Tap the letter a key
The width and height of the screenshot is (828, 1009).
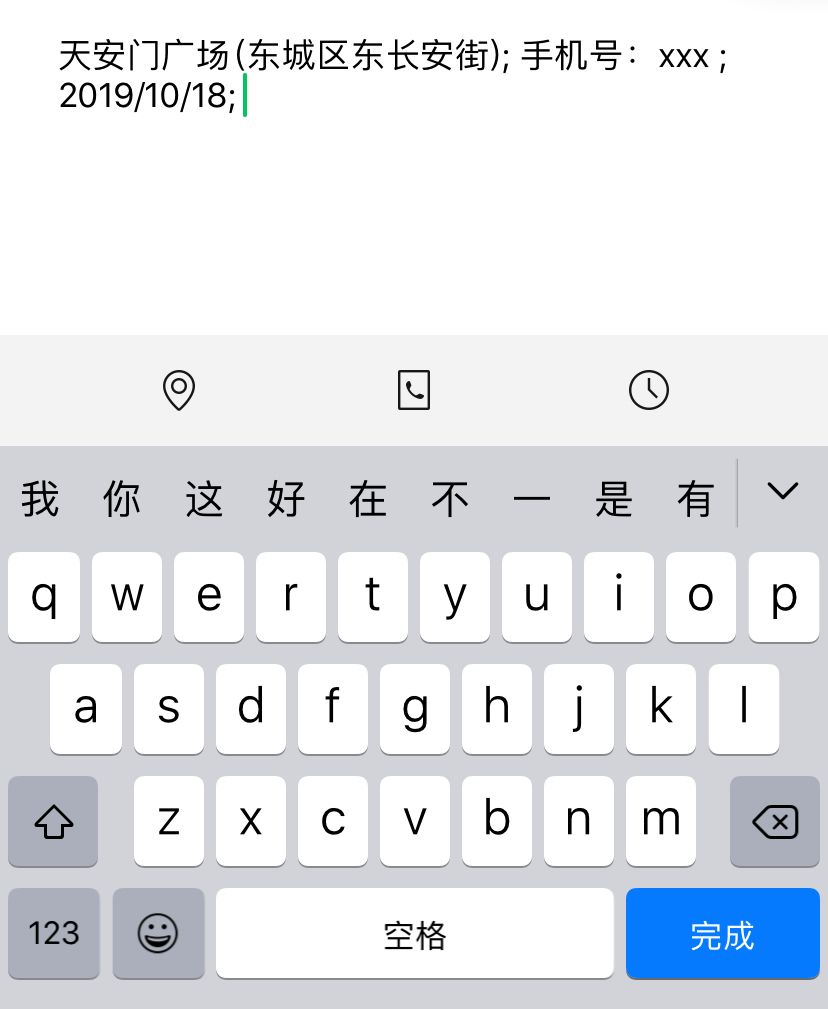pyautogui.click(x=86, y=709)
